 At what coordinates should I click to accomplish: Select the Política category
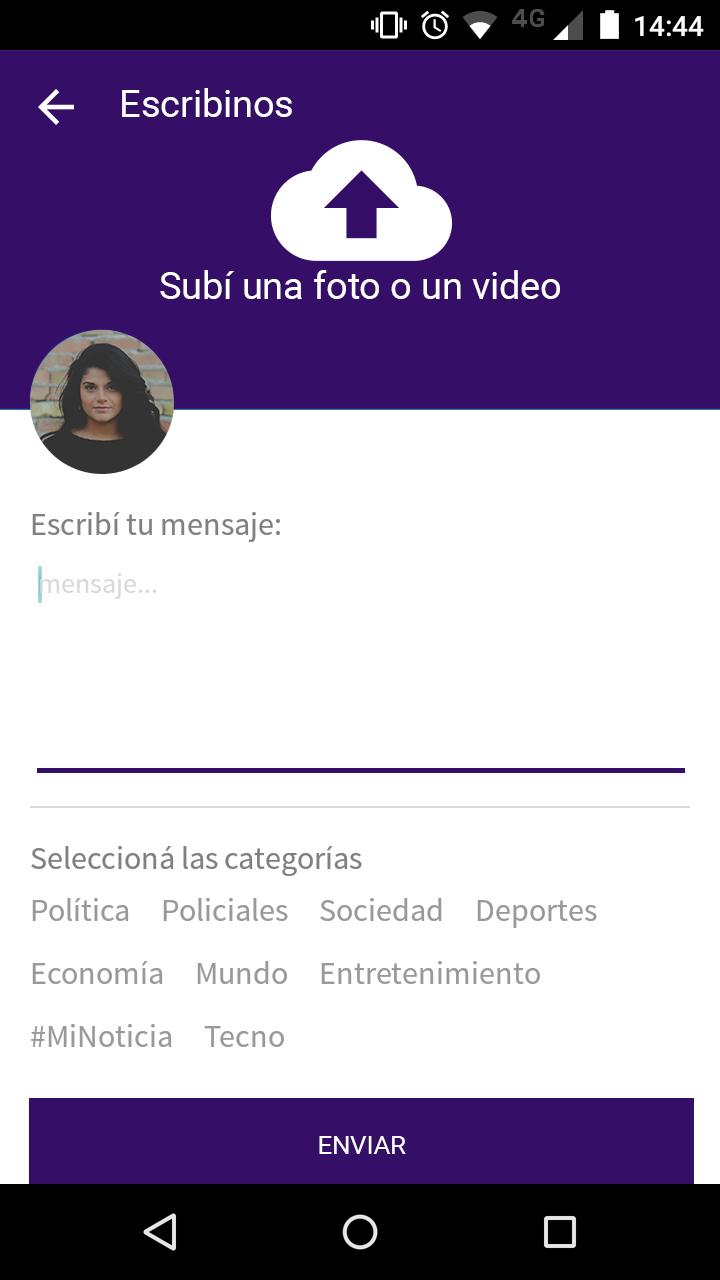80,911
